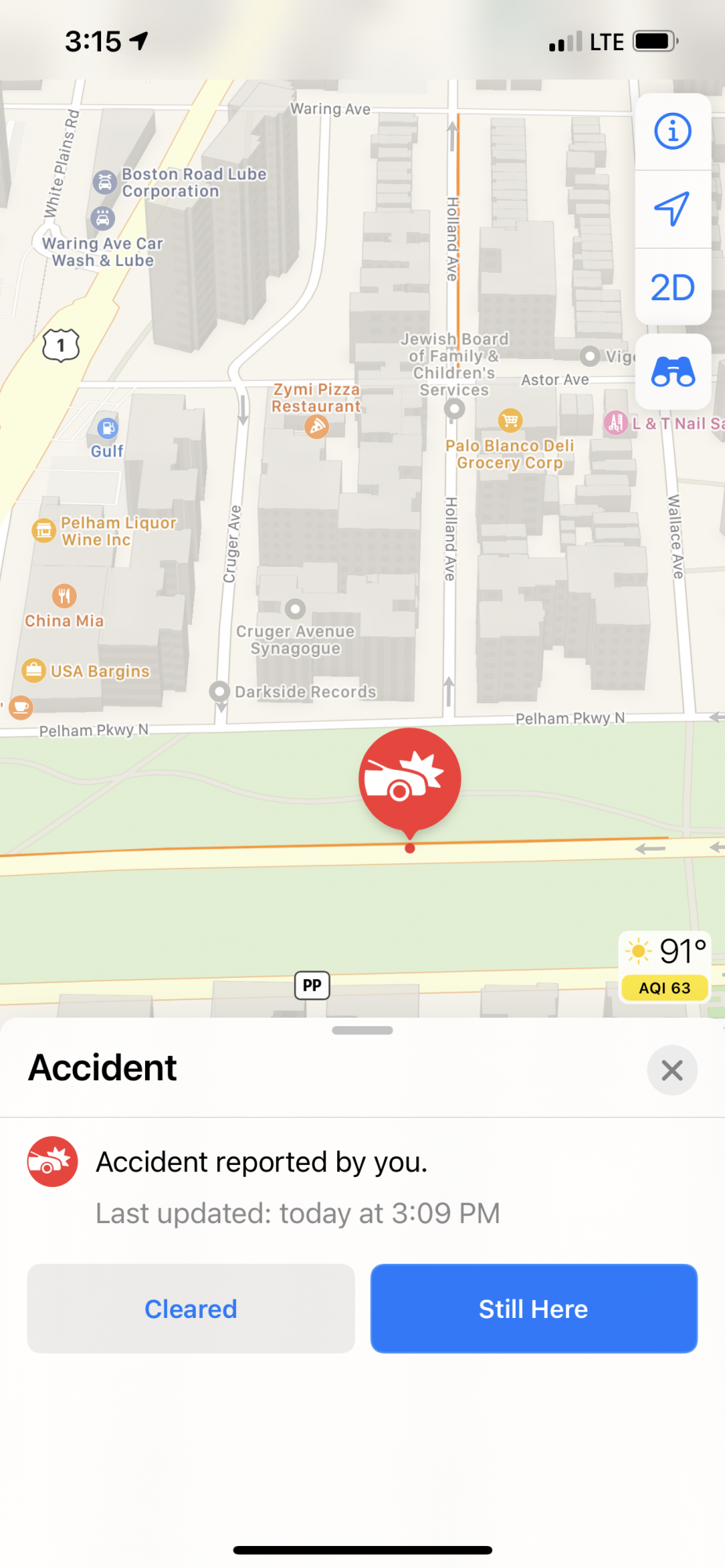
Task: Open weather and air quality badge
Action: tap(665, 967)
